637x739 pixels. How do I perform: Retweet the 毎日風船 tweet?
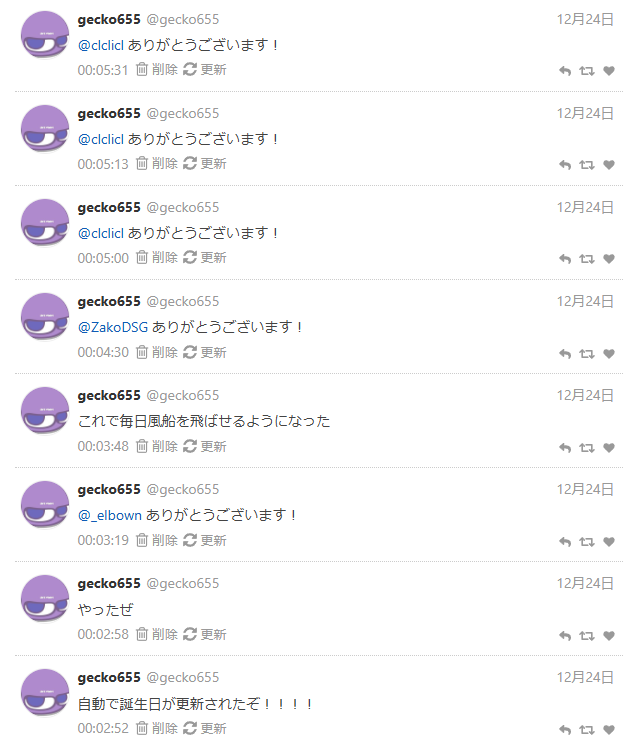pos(587,447)
